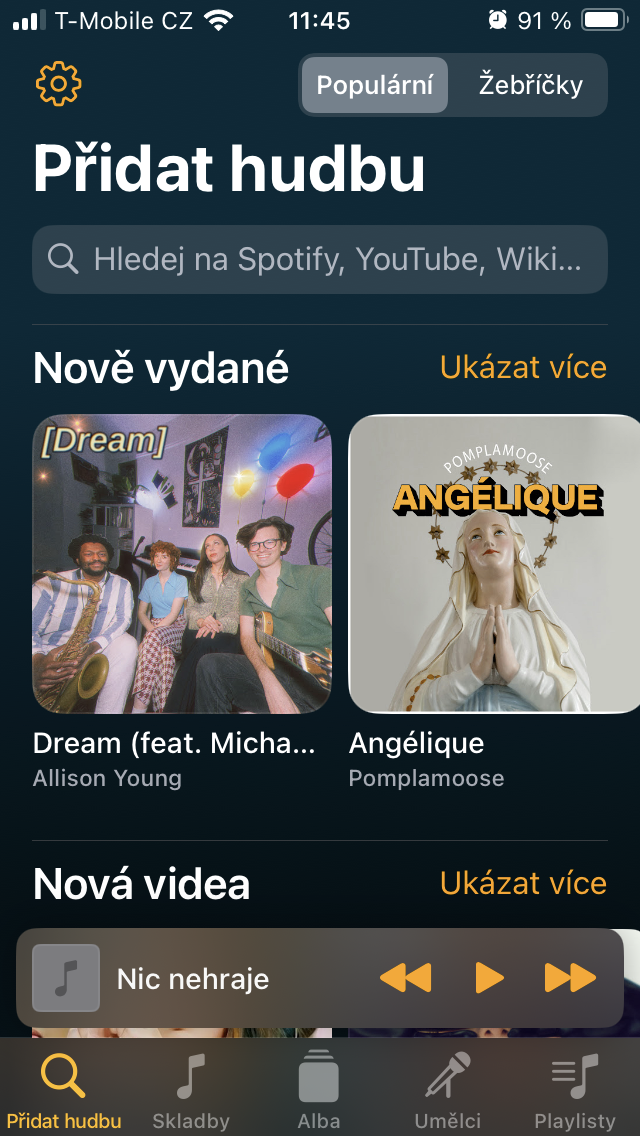Skip back to the previous track
The image size is (640, 1136).
(405, 978)
